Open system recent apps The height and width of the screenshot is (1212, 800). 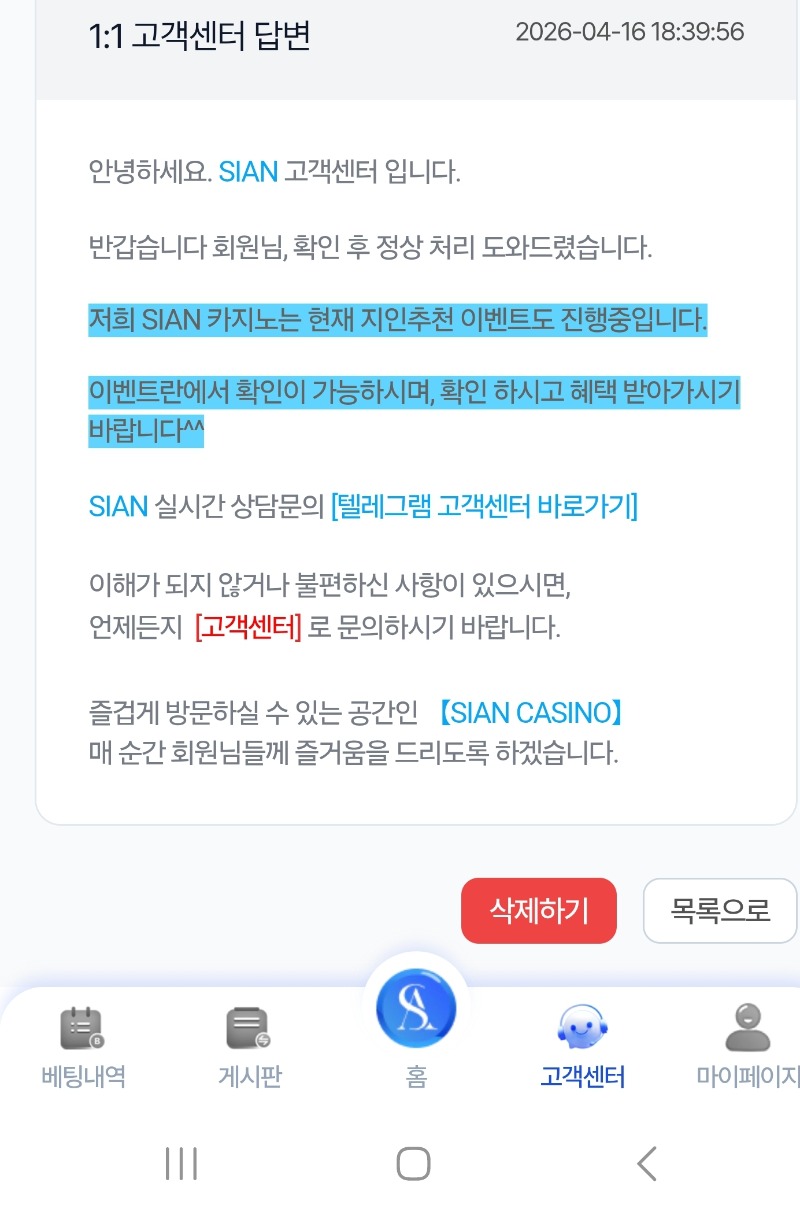point(181,1163)
